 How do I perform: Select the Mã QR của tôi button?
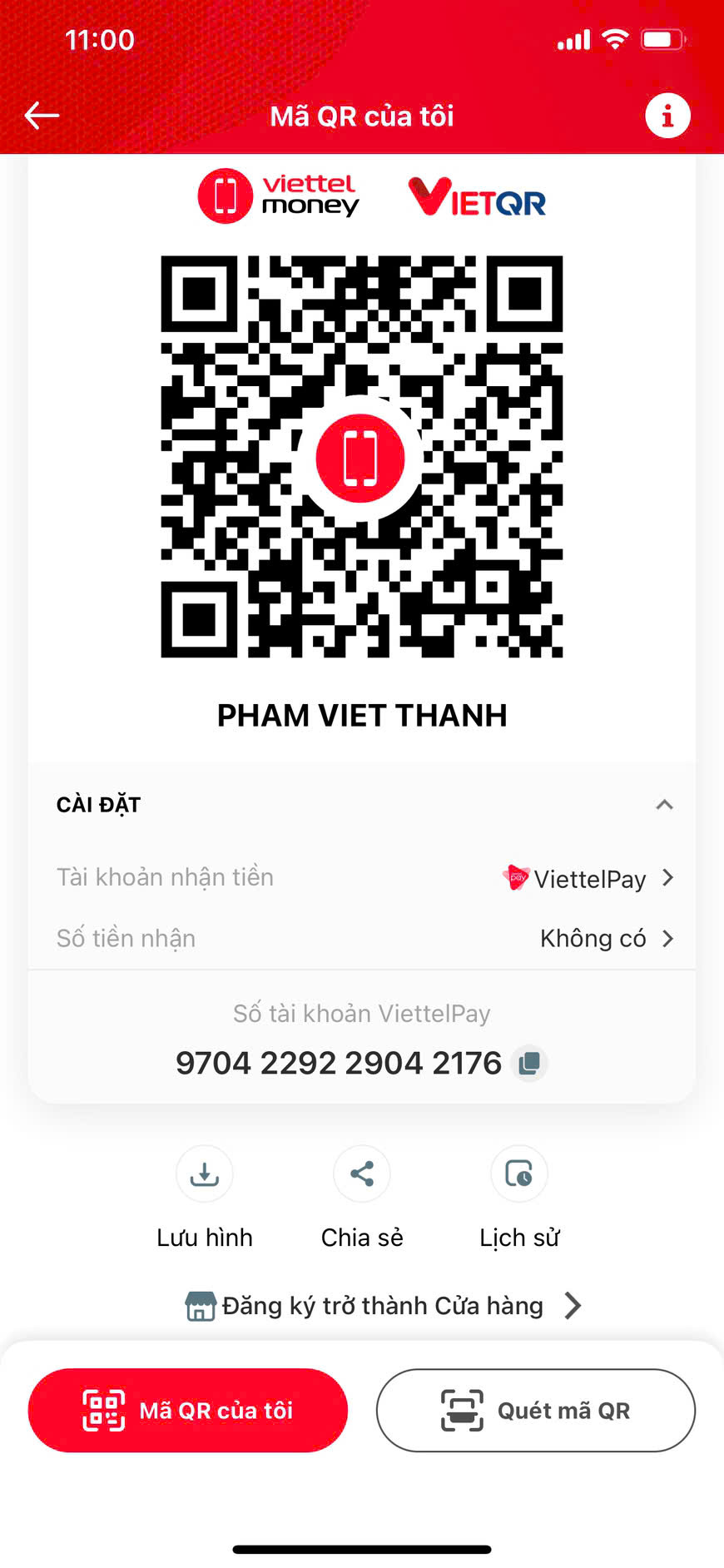[188, 1411]
